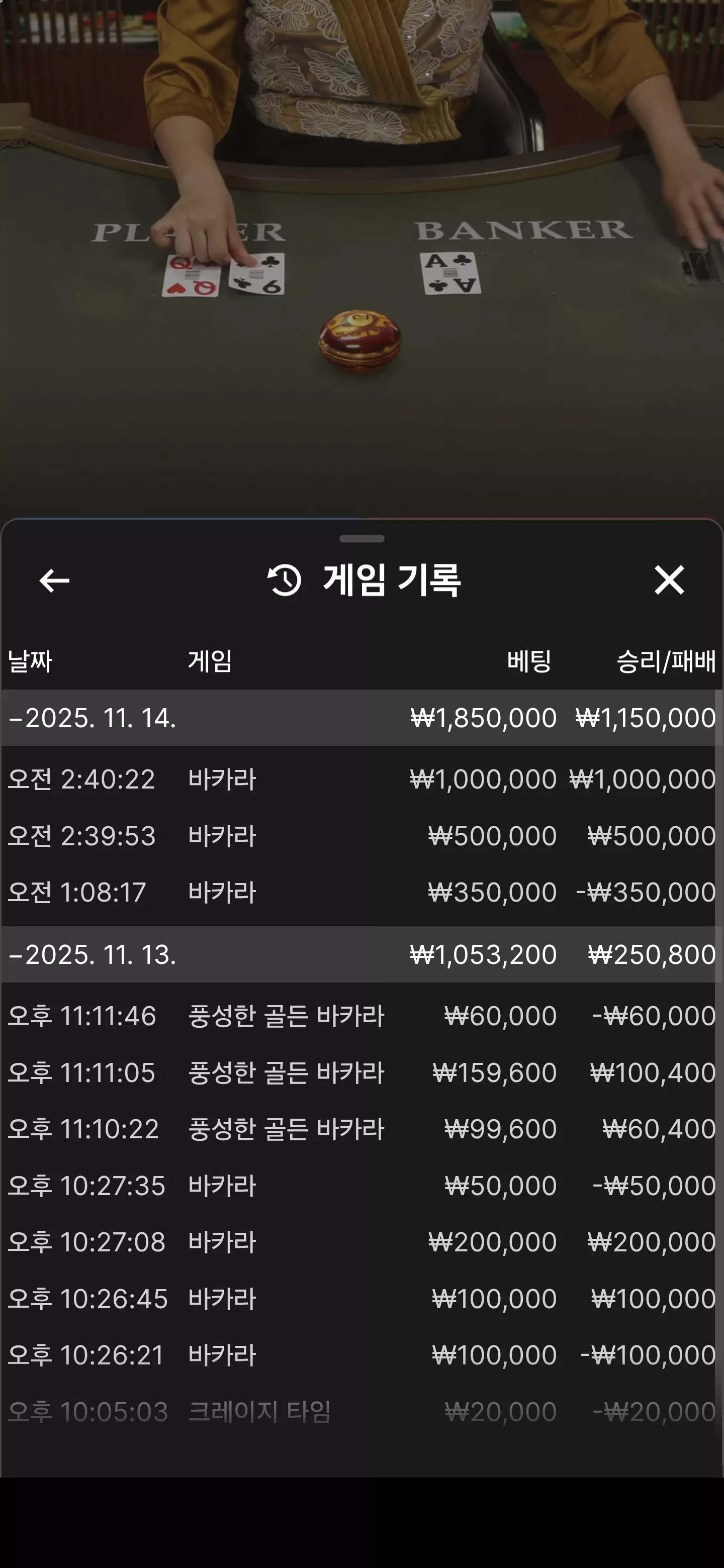Open the 오후 10:27:08 바카라 record
724x1568 pixels.
coord(361,1242)
